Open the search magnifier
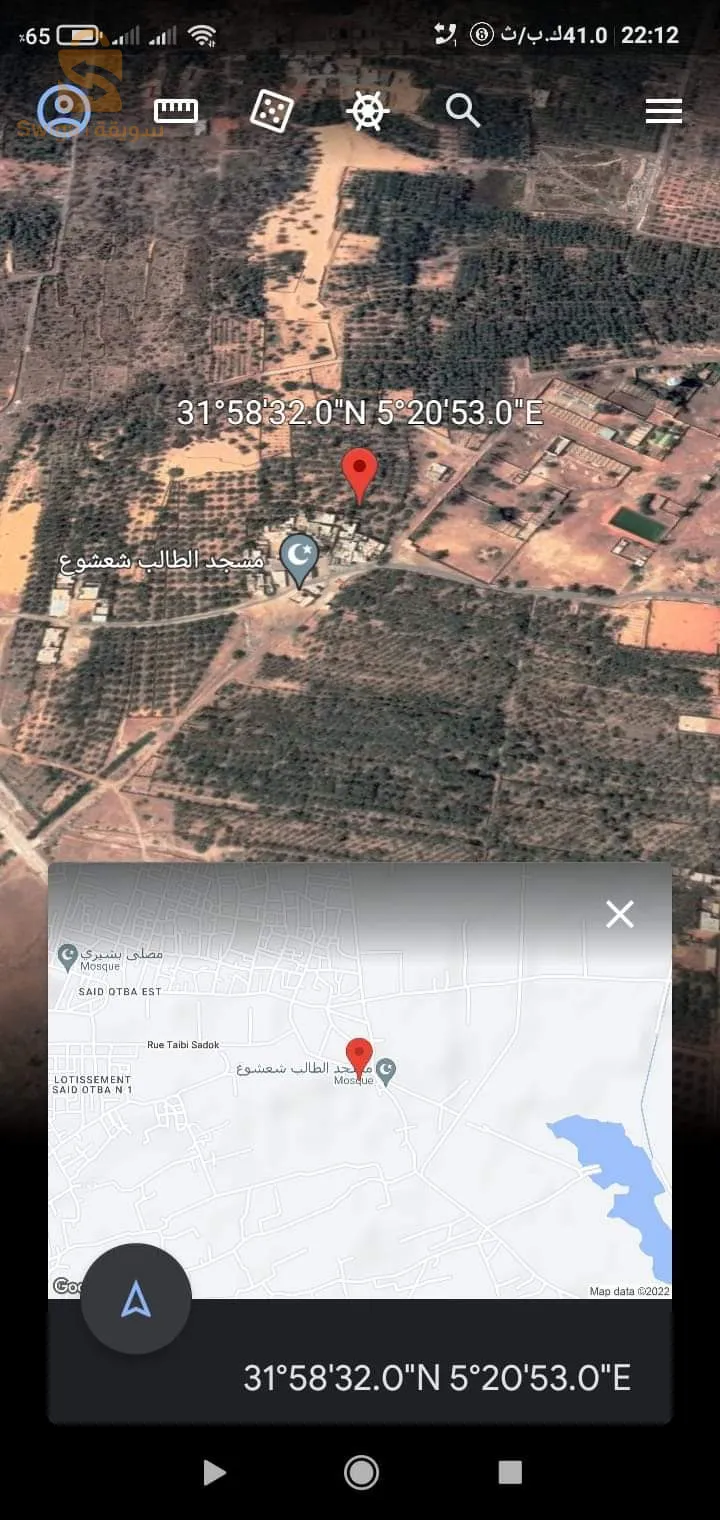 point(463,111)
